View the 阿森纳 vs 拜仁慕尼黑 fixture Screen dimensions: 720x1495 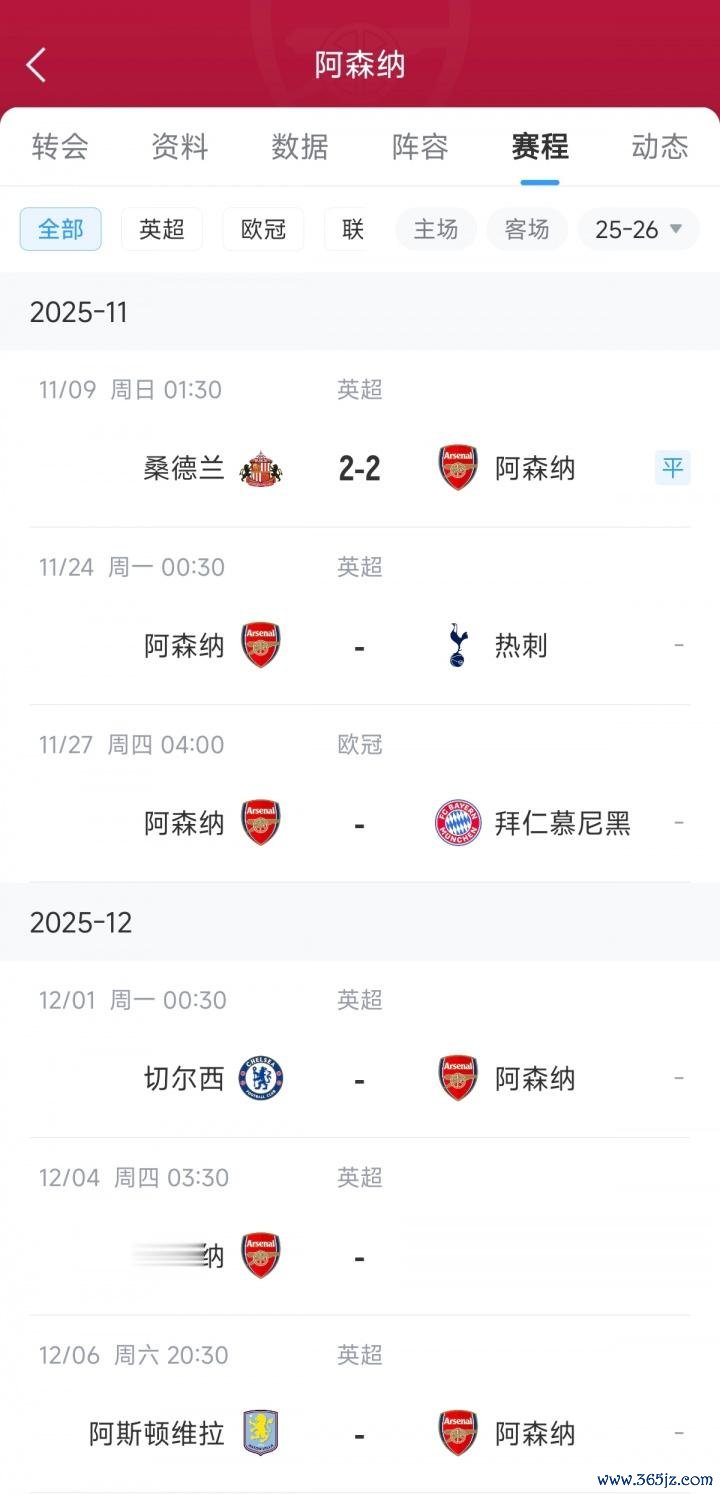(x=360, y=823)
